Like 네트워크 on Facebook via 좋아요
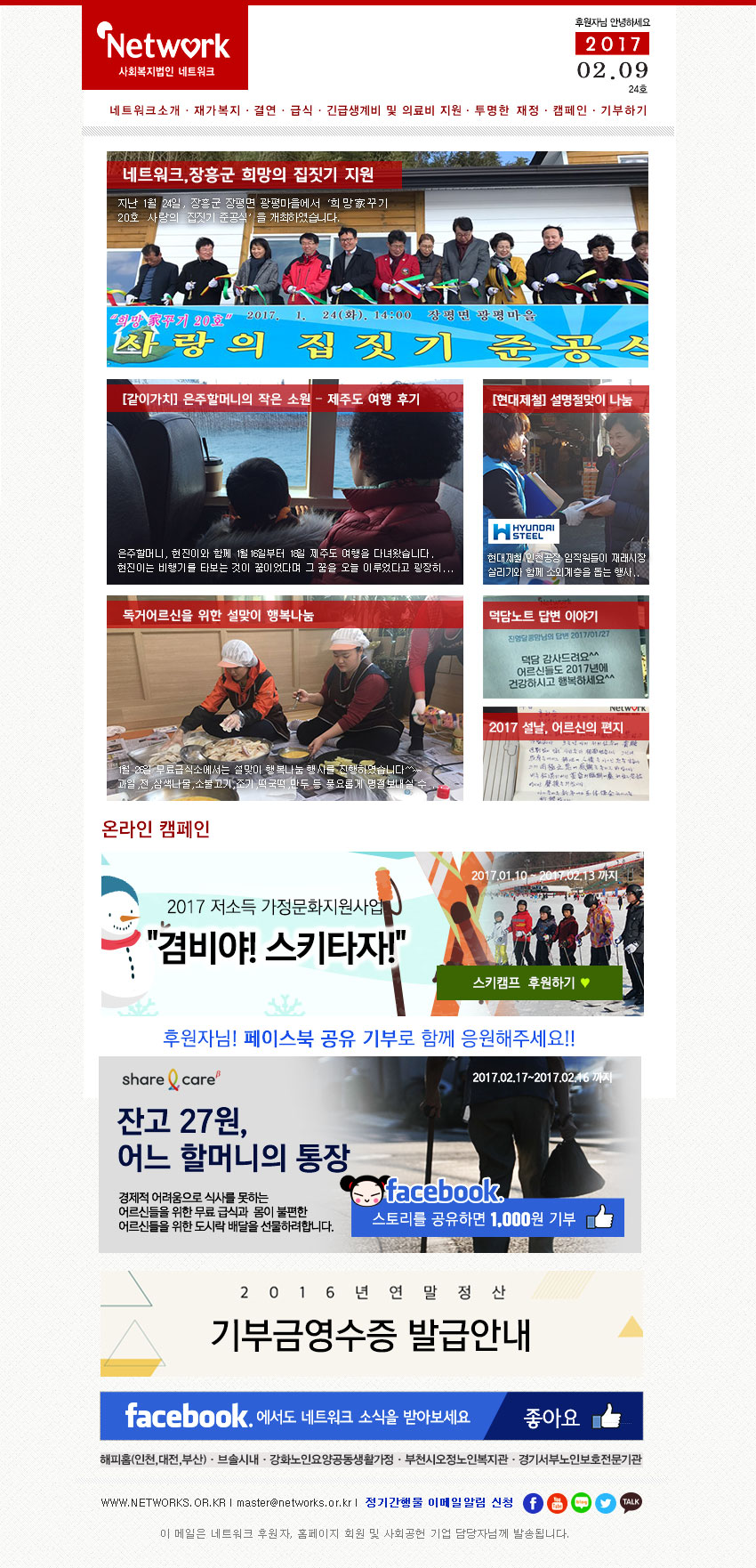 pyautogui.click(x=569, y=1417)
